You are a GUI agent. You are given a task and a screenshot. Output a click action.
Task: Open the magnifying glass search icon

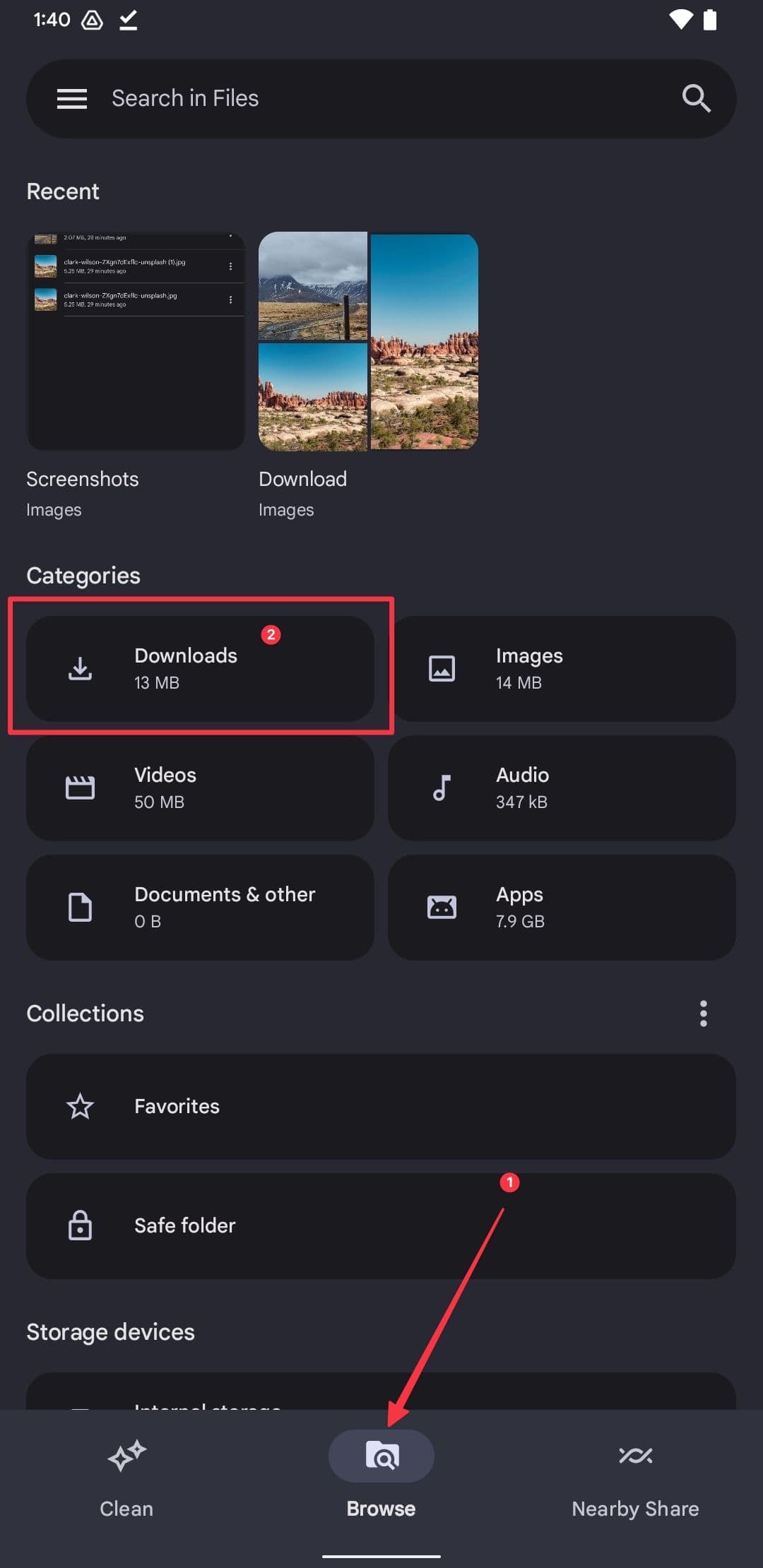tap(696, 98)
